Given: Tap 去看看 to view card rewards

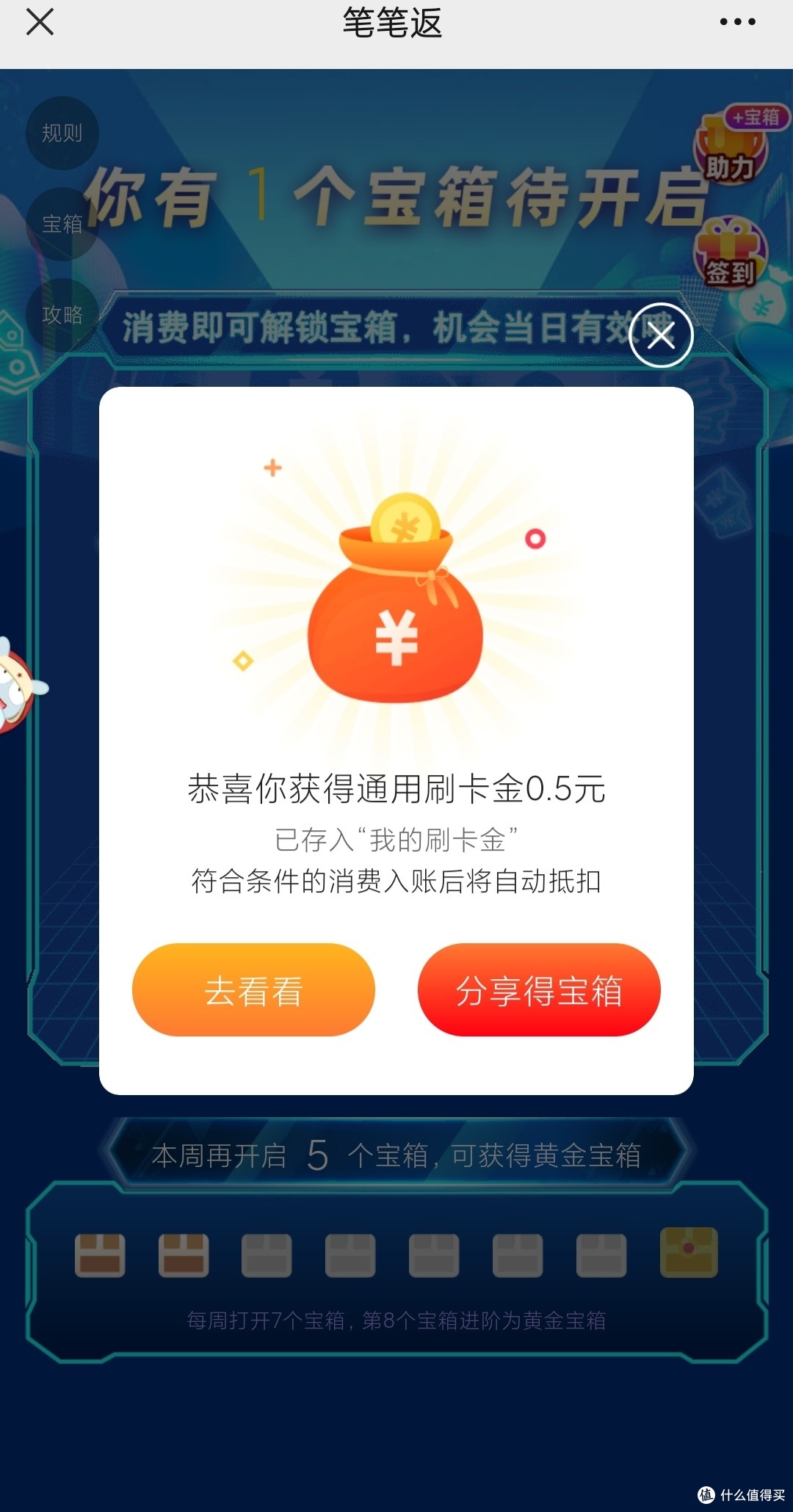Looking at the screenshot, I should [253, 989].
